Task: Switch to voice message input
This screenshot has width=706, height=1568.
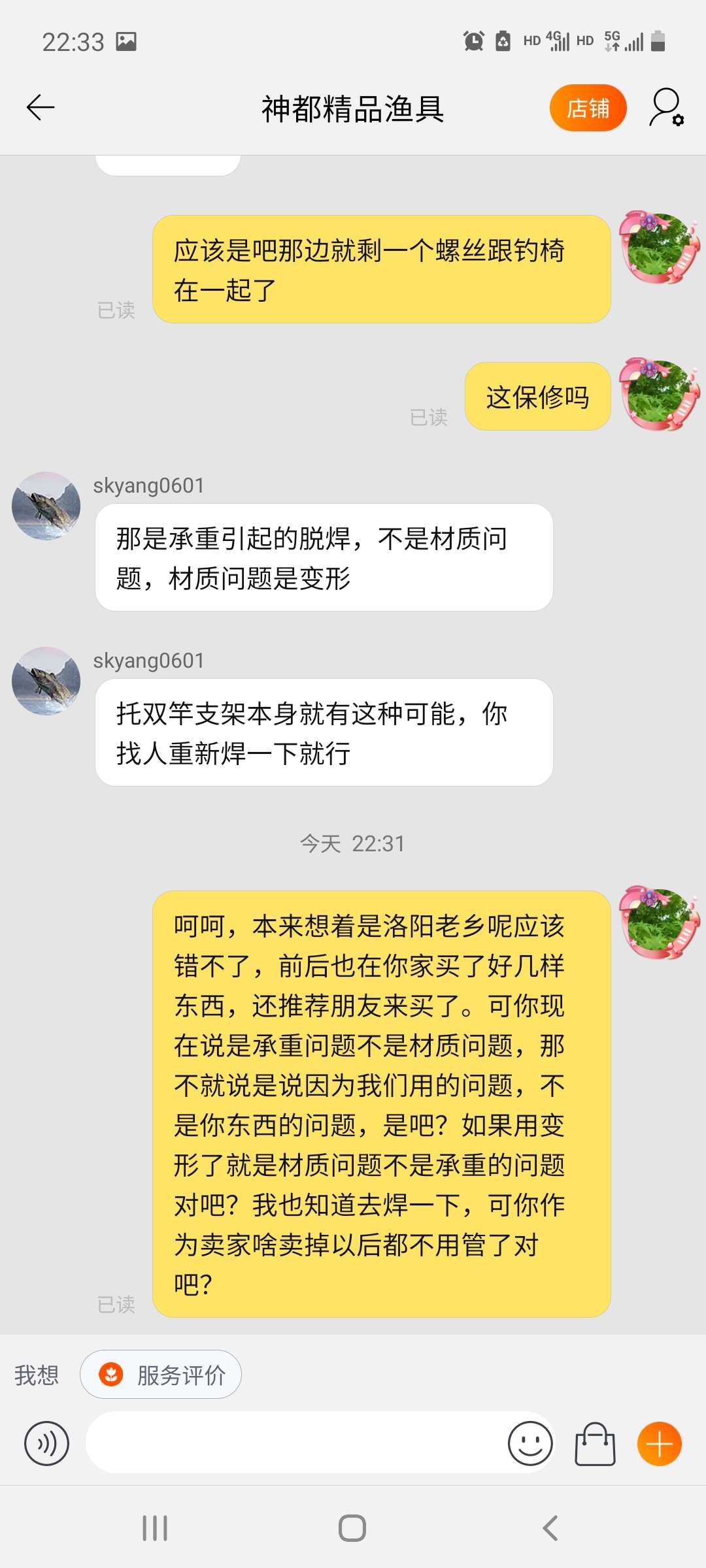Action: pos(46,1443)
